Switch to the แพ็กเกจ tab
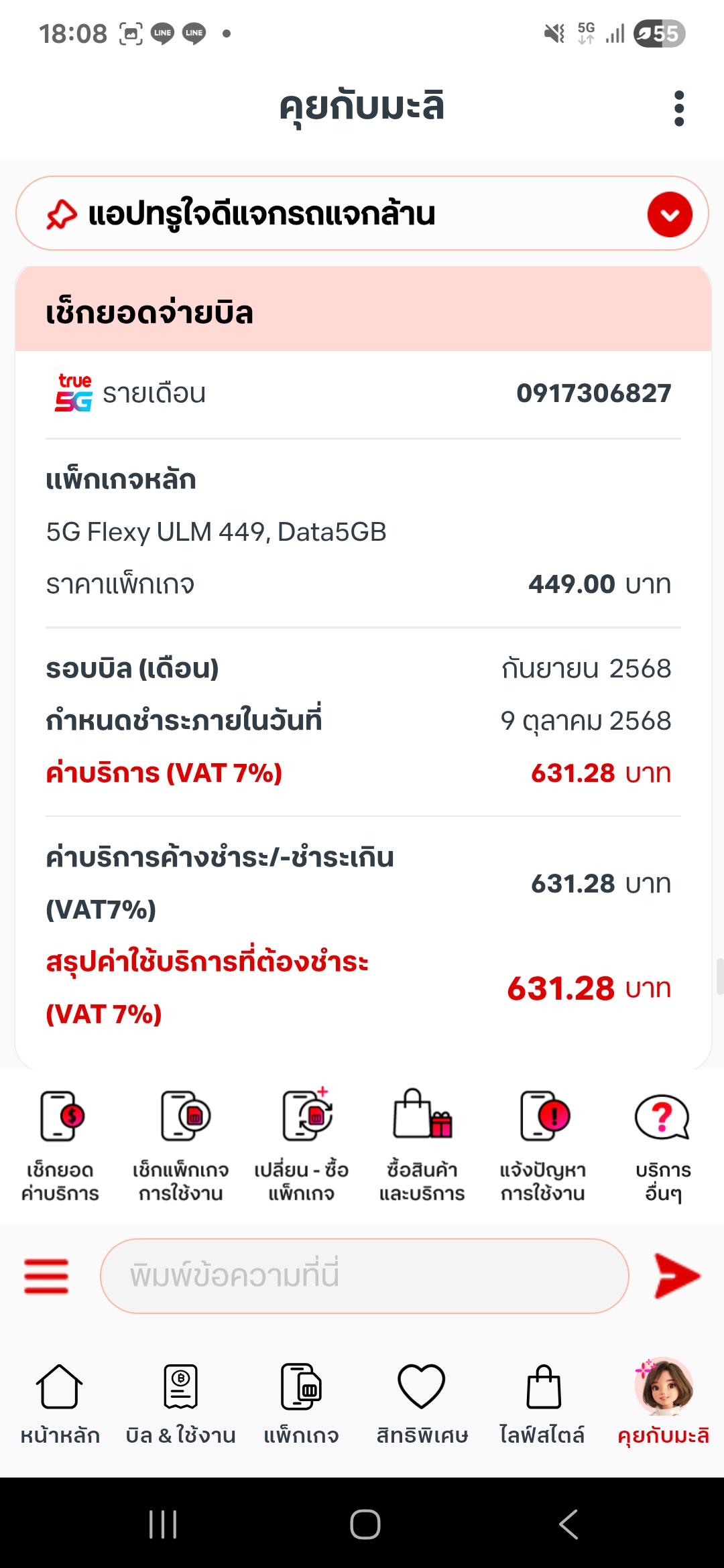724x1568 pixels. (x=302, y=1404)
